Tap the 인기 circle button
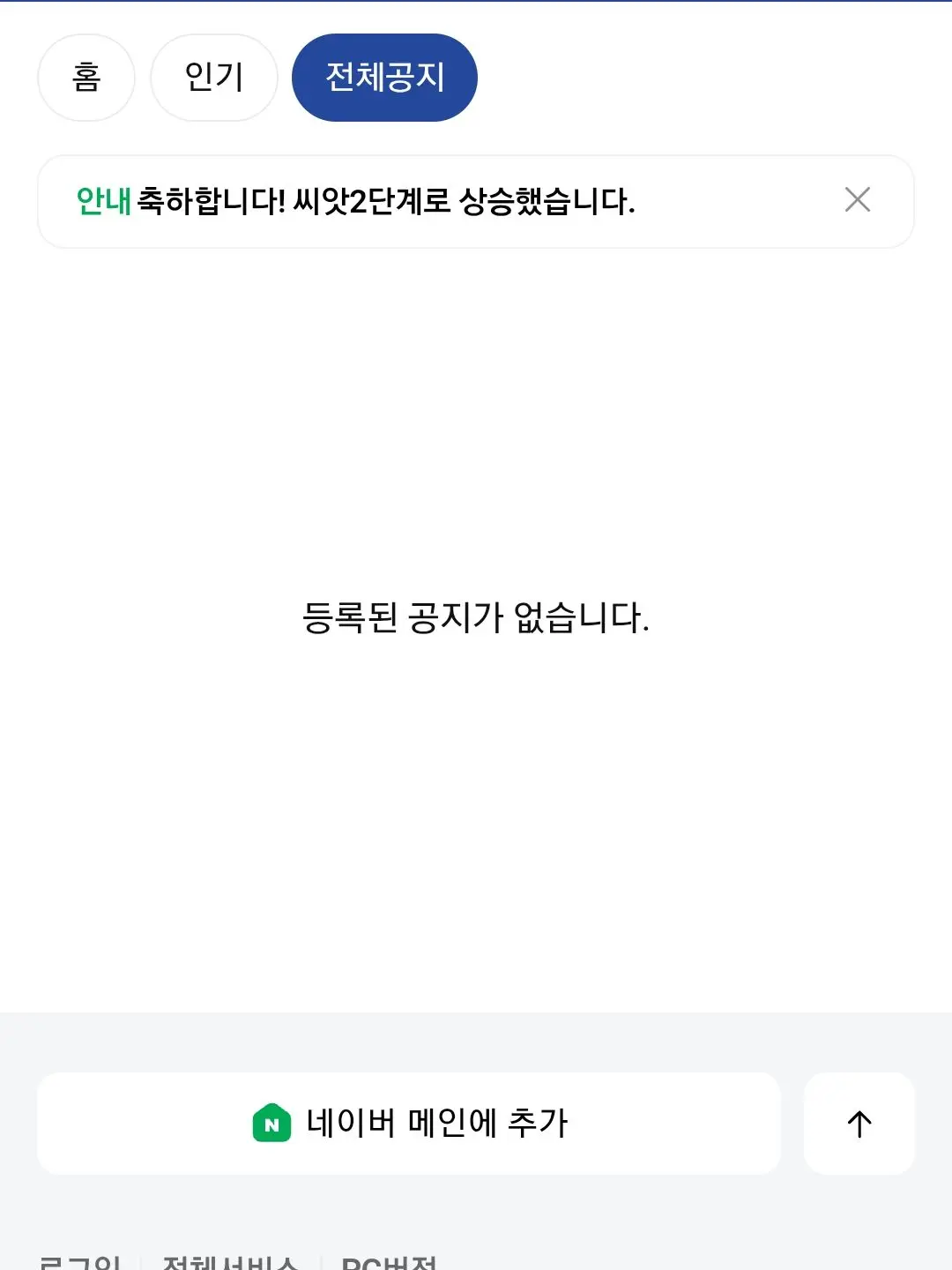Screen dimensions: 952x1270 [x=212, y=78]
